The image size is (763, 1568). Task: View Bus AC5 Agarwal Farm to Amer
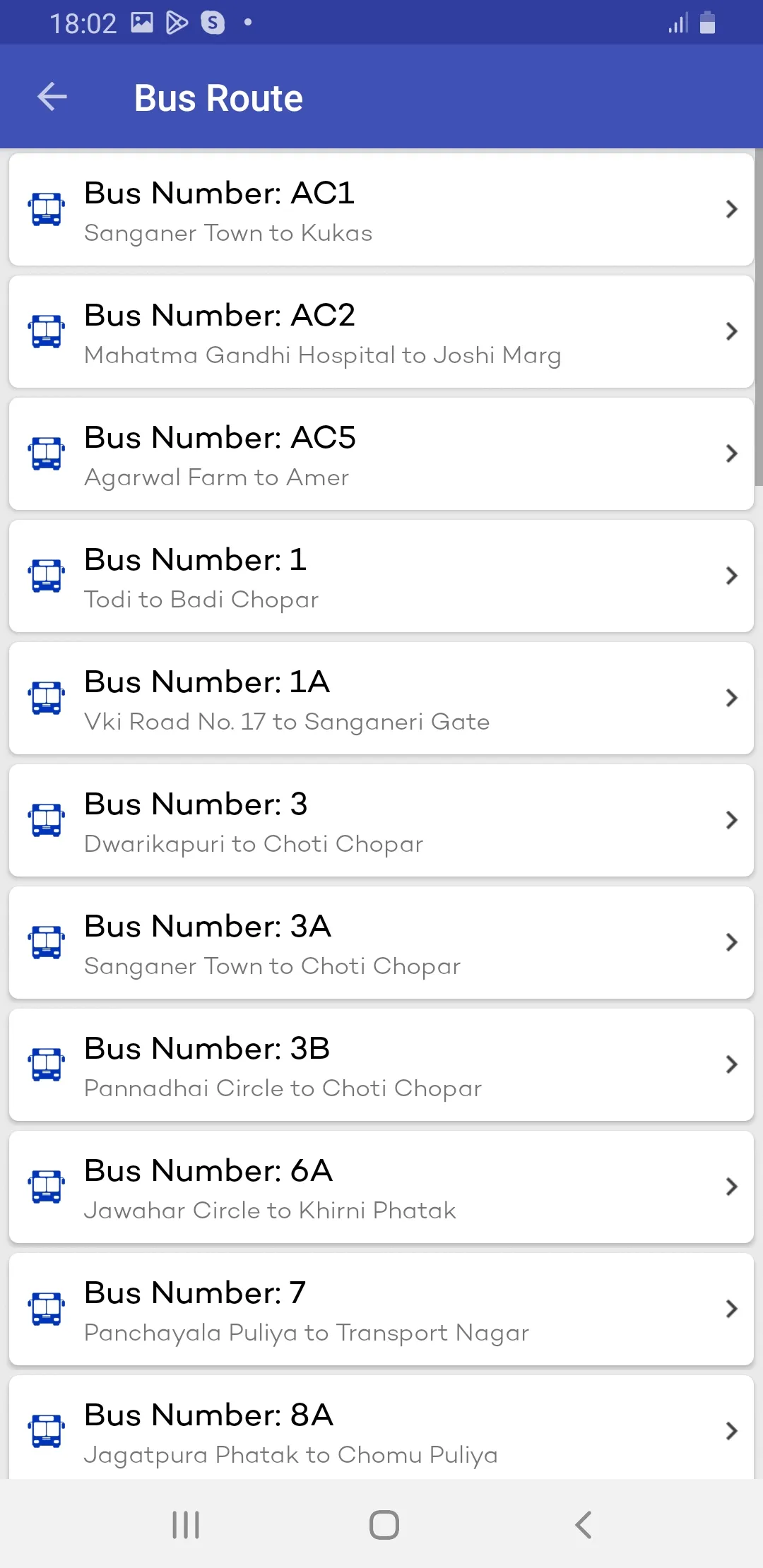click(381, 454)
